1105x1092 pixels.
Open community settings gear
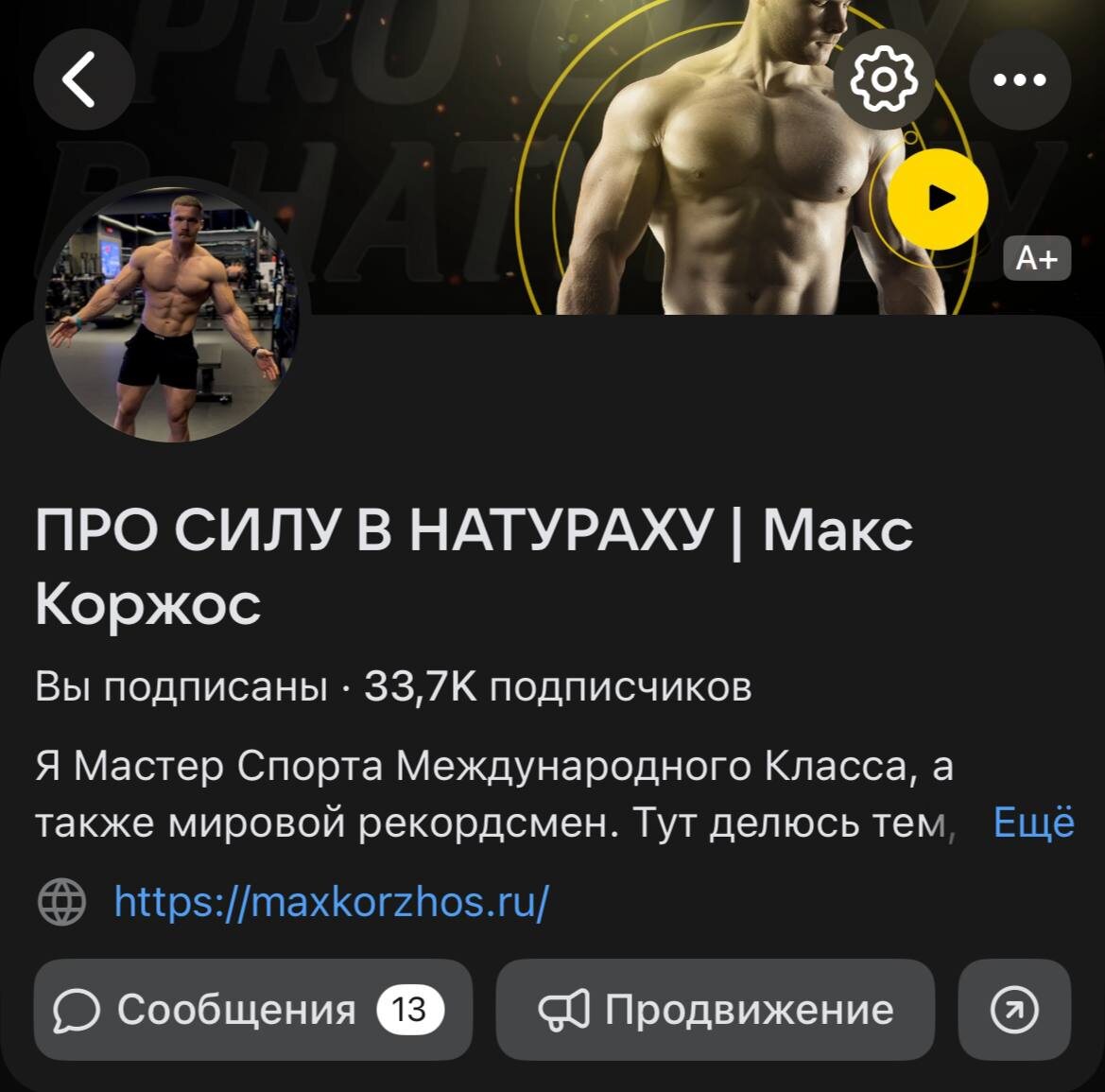pyautogui.click(x=885, y=79)
